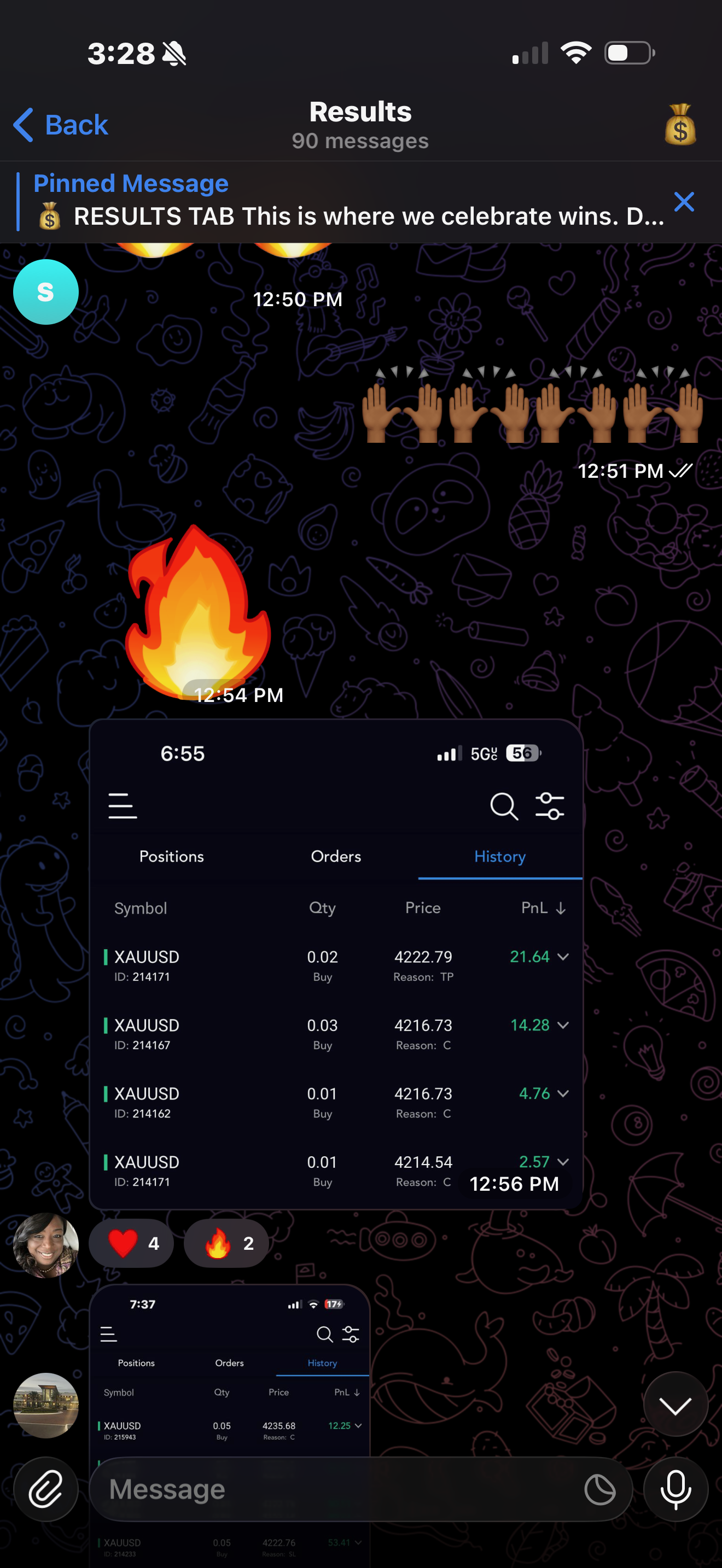View the woman's profile photo avatar
Viewport: 722px width, 1568px height.
(46, 1245)
